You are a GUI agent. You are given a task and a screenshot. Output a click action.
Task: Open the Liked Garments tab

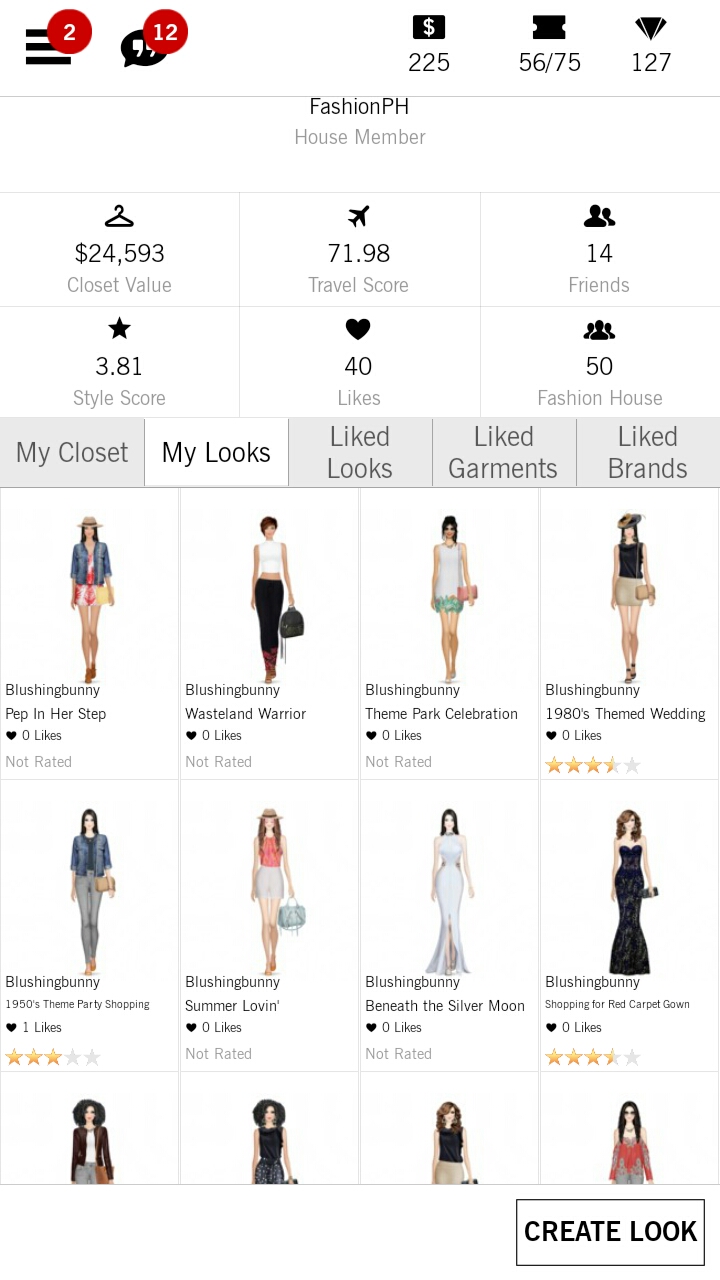click(504, 452)
